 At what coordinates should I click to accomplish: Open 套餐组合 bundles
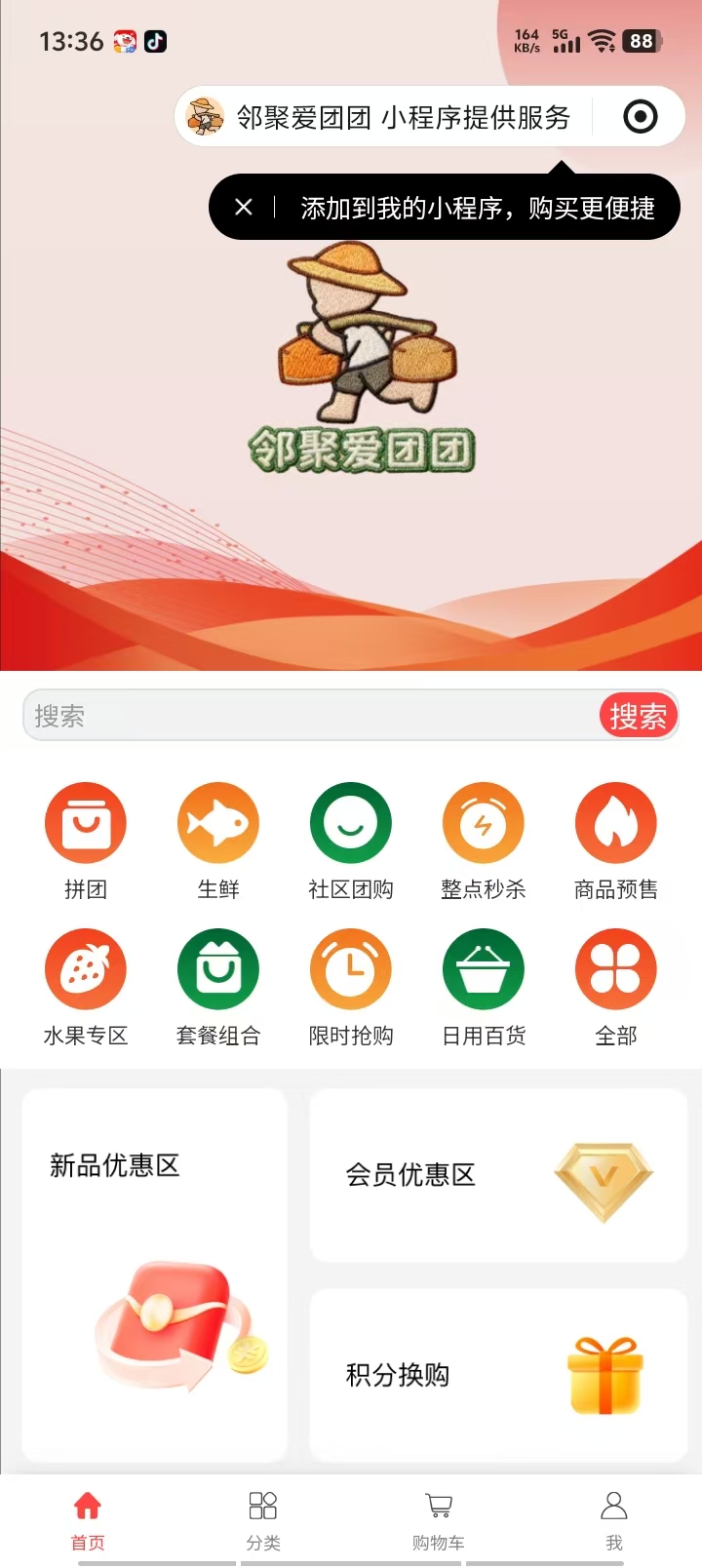[x=218, y=970]
